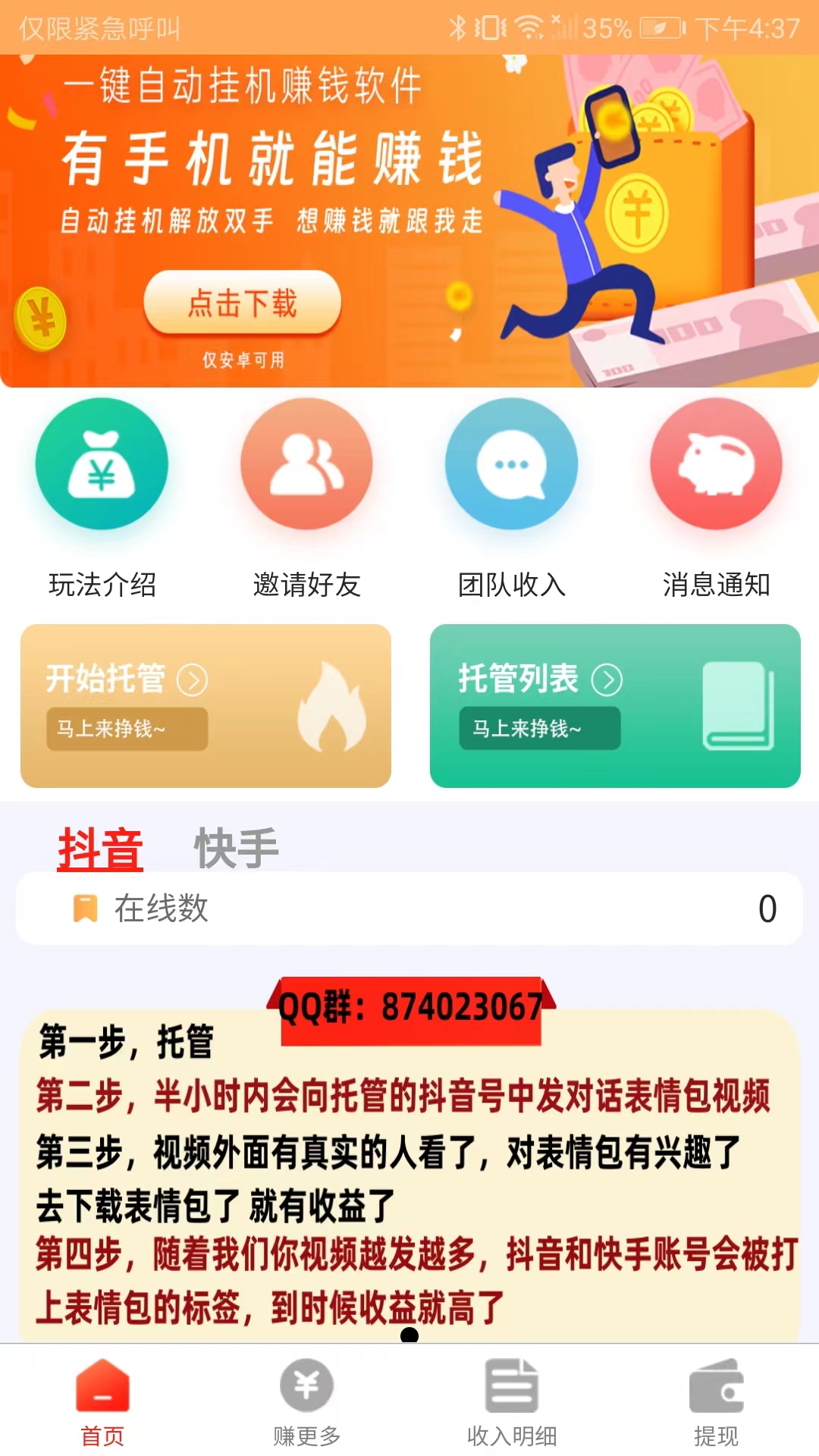Open the 开始托管 card

pos(206,706)
